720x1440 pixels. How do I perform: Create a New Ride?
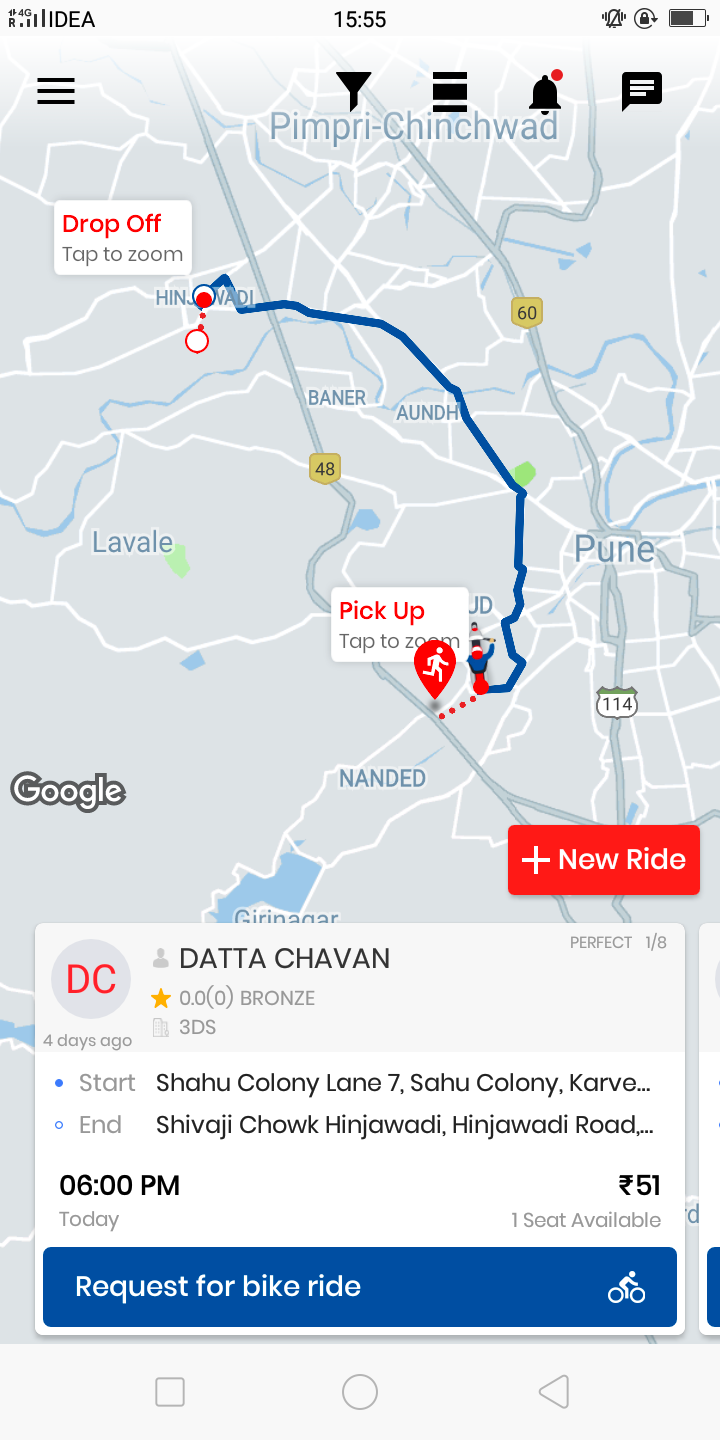(x=603, y=859)
